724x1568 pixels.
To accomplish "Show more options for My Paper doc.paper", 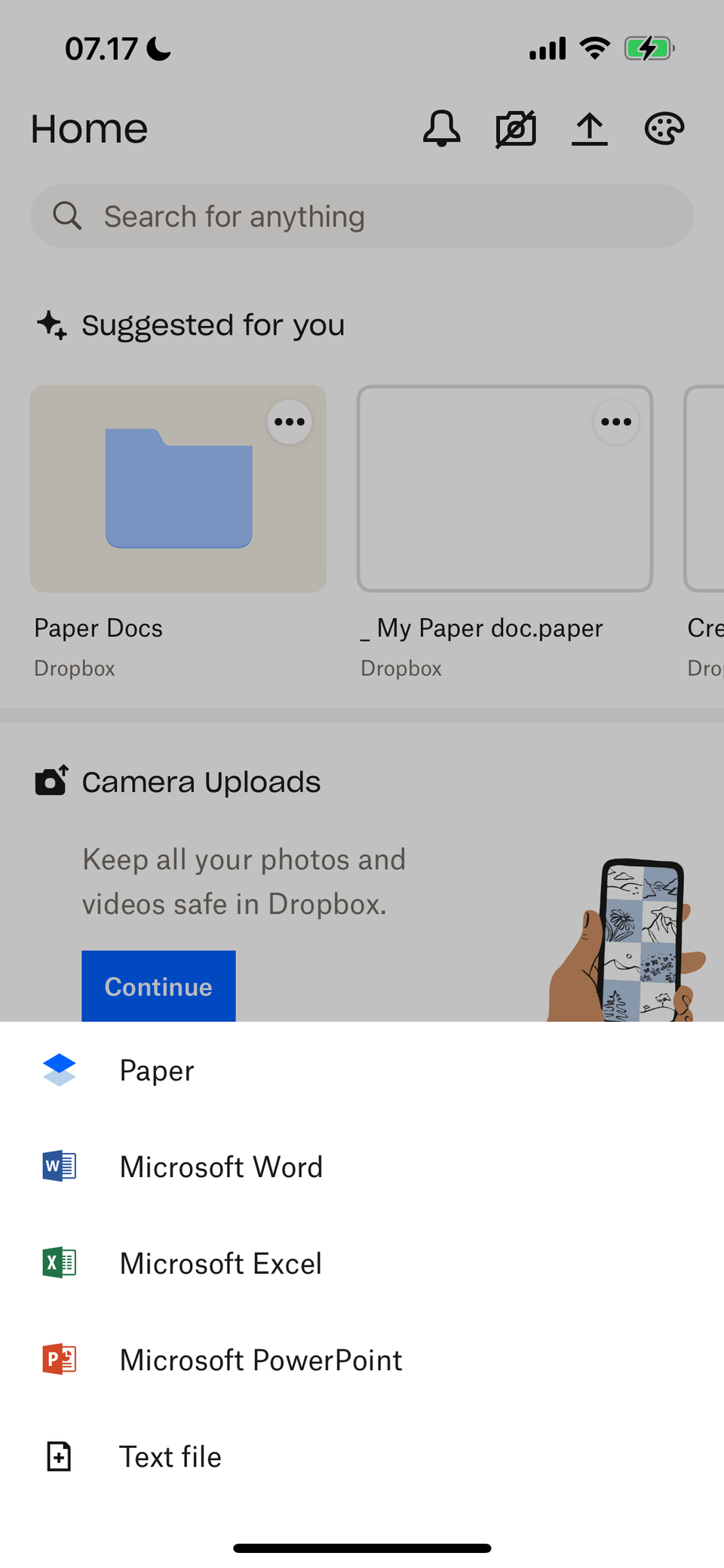I will tap(616, 422).
